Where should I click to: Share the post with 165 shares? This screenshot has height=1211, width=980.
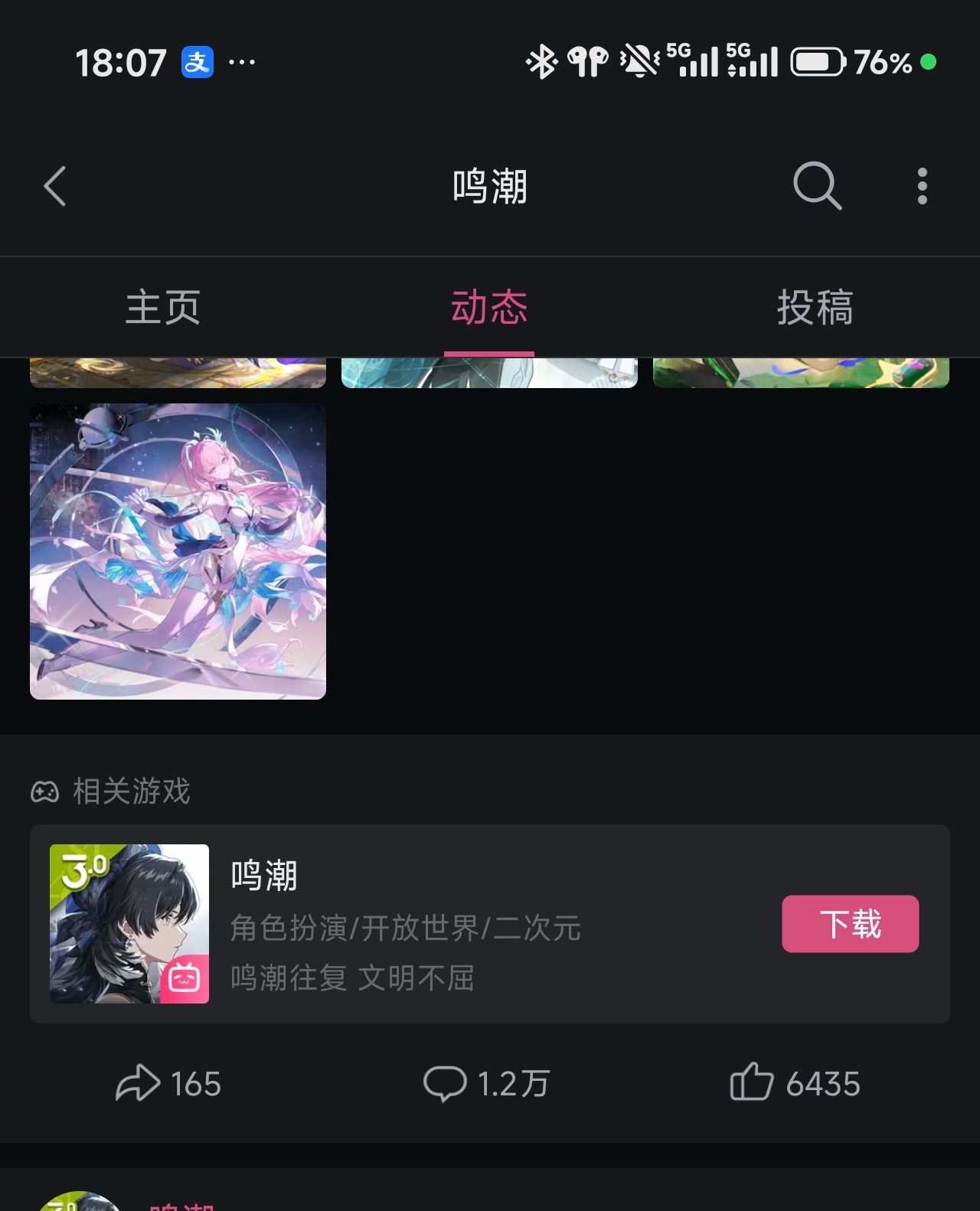pos(168,1083)
